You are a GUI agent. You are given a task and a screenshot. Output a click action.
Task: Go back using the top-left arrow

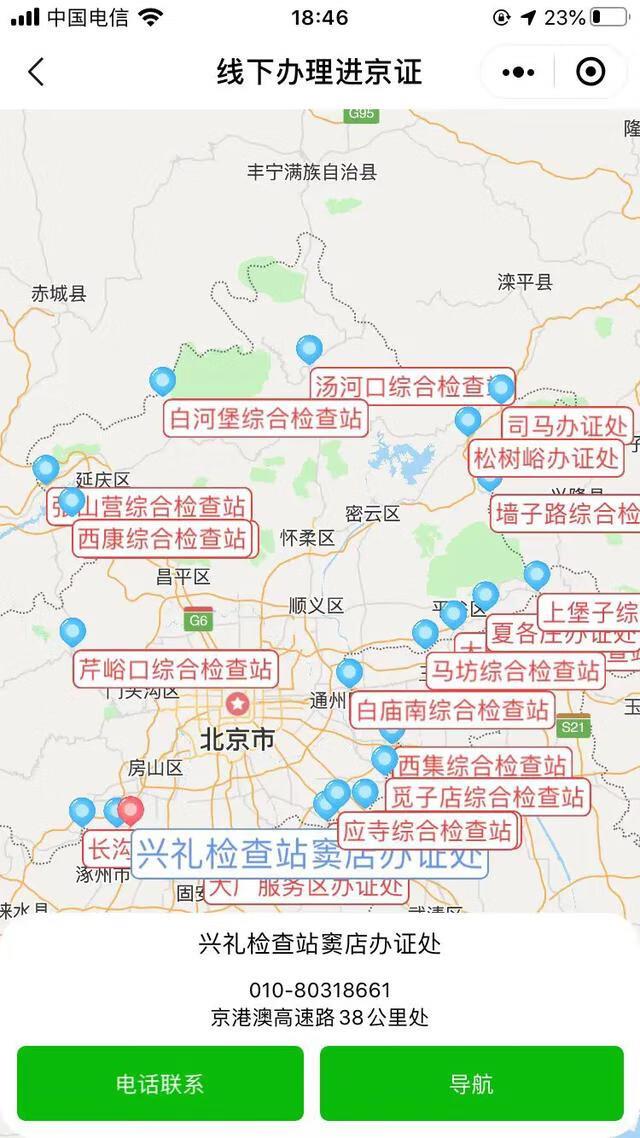[36, 72]
